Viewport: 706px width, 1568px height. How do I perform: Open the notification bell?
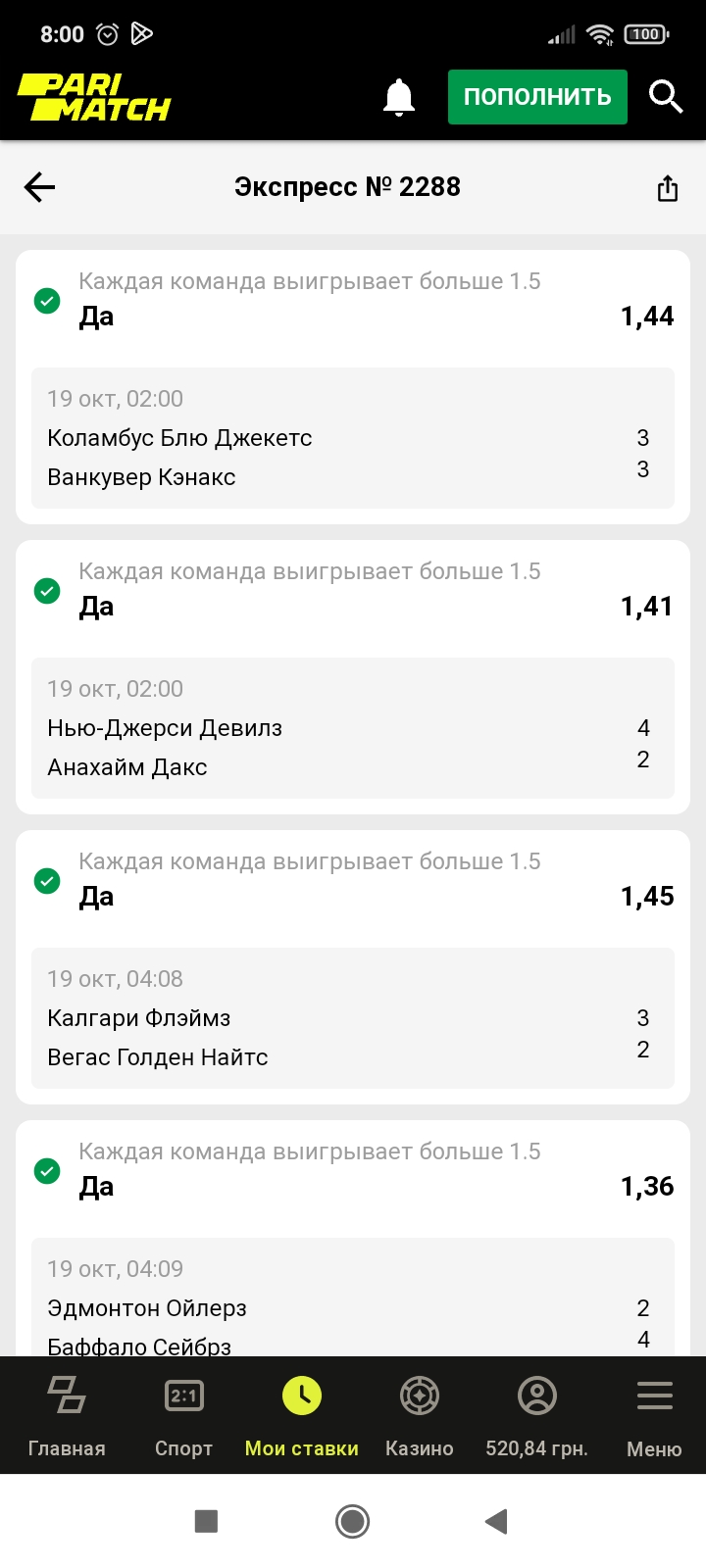tap(398, 96)
